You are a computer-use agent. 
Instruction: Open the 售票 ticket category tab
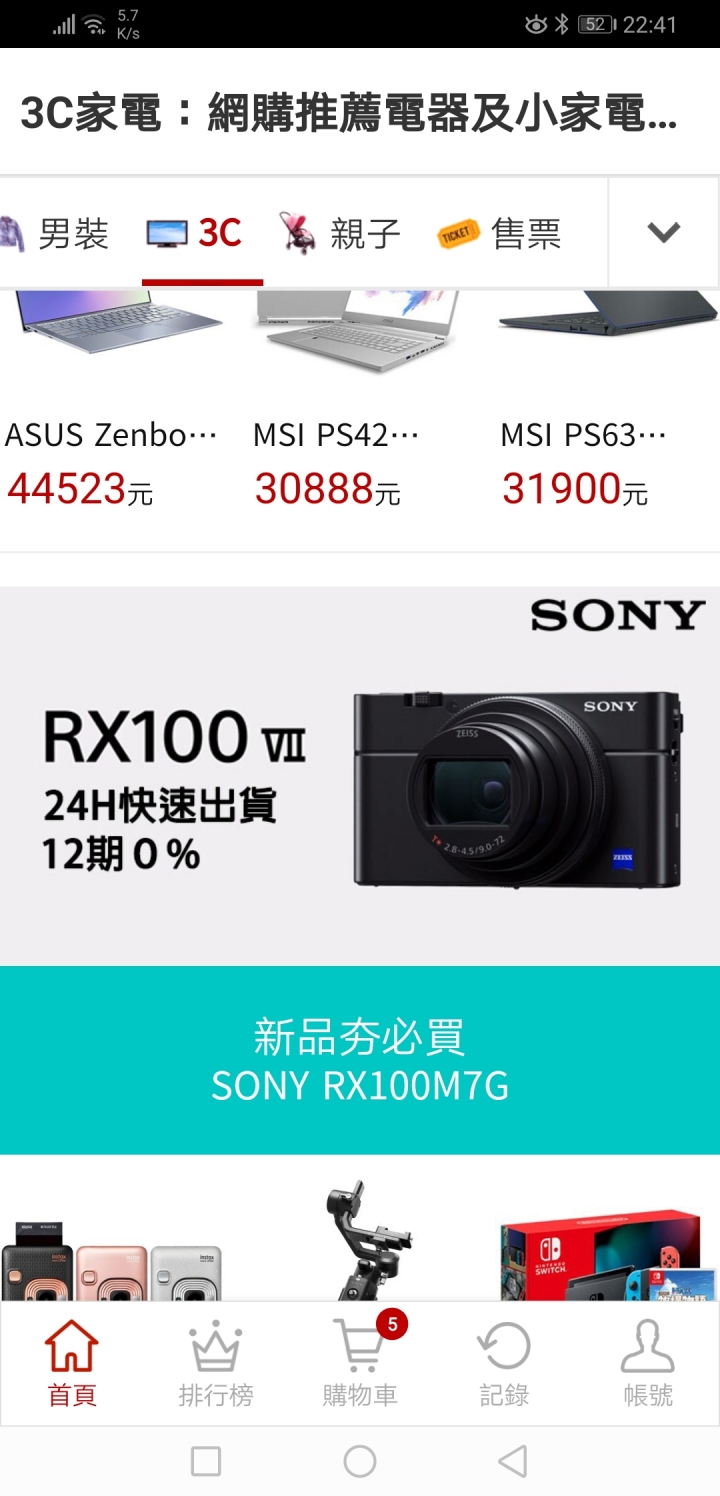[x=500, y=234]
